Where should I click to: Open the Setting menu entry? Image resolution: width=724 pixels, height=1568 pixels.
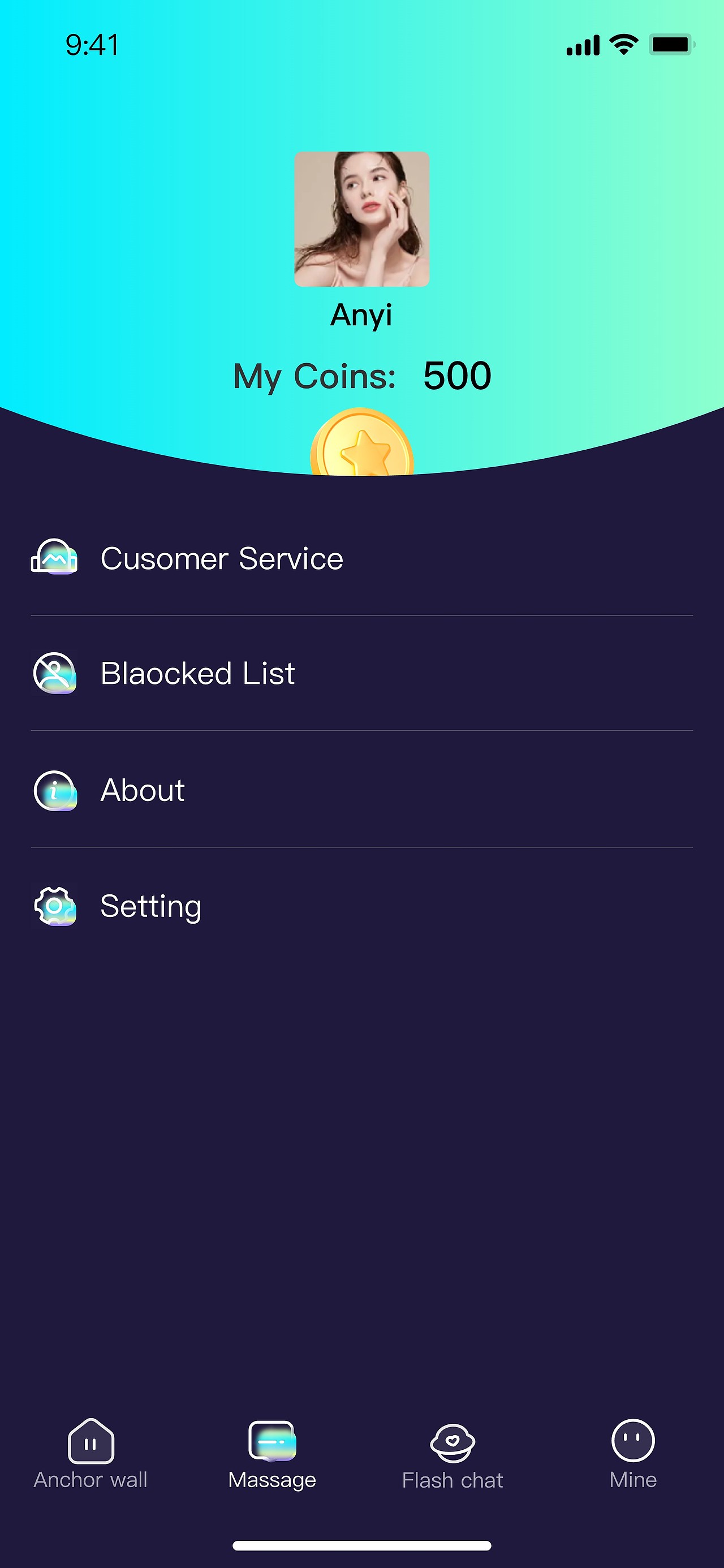coord(151,905)
